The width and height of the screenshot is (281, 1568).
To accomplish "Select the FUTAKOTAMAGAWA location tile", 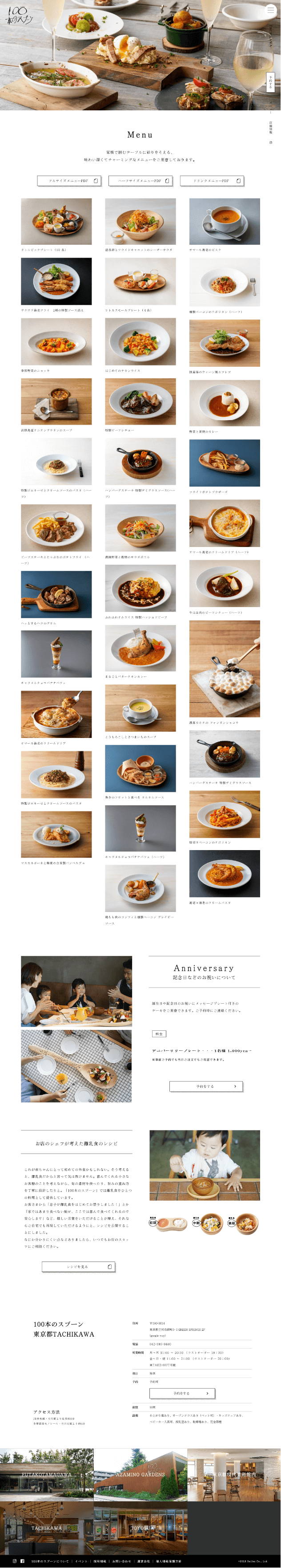I will click(47, 1474).
